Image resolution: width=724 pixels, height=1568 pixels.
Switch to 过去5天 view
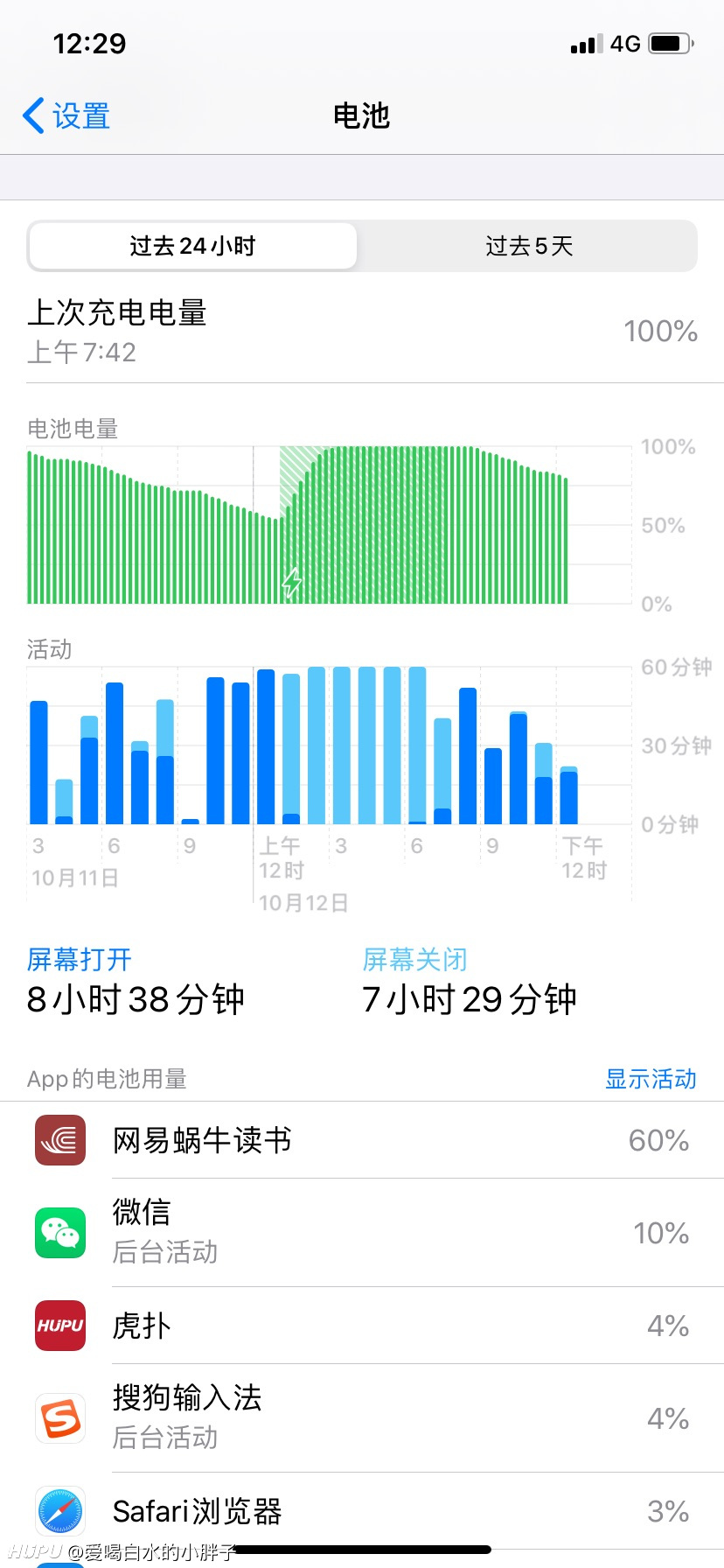tap(528, 246)
